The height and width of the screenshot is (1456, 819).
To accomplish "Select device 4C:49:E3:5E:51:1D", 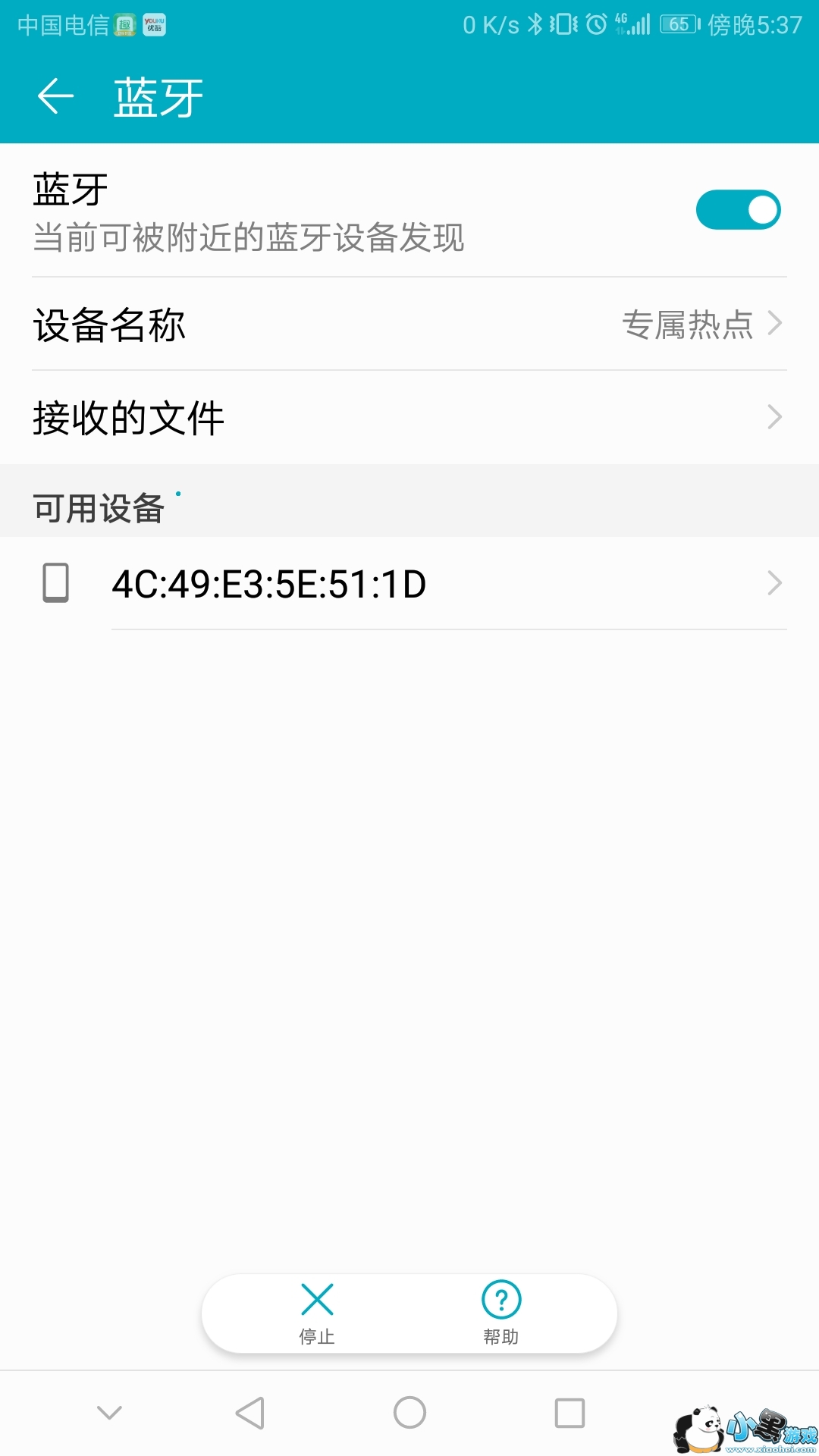I will point(409,584).
